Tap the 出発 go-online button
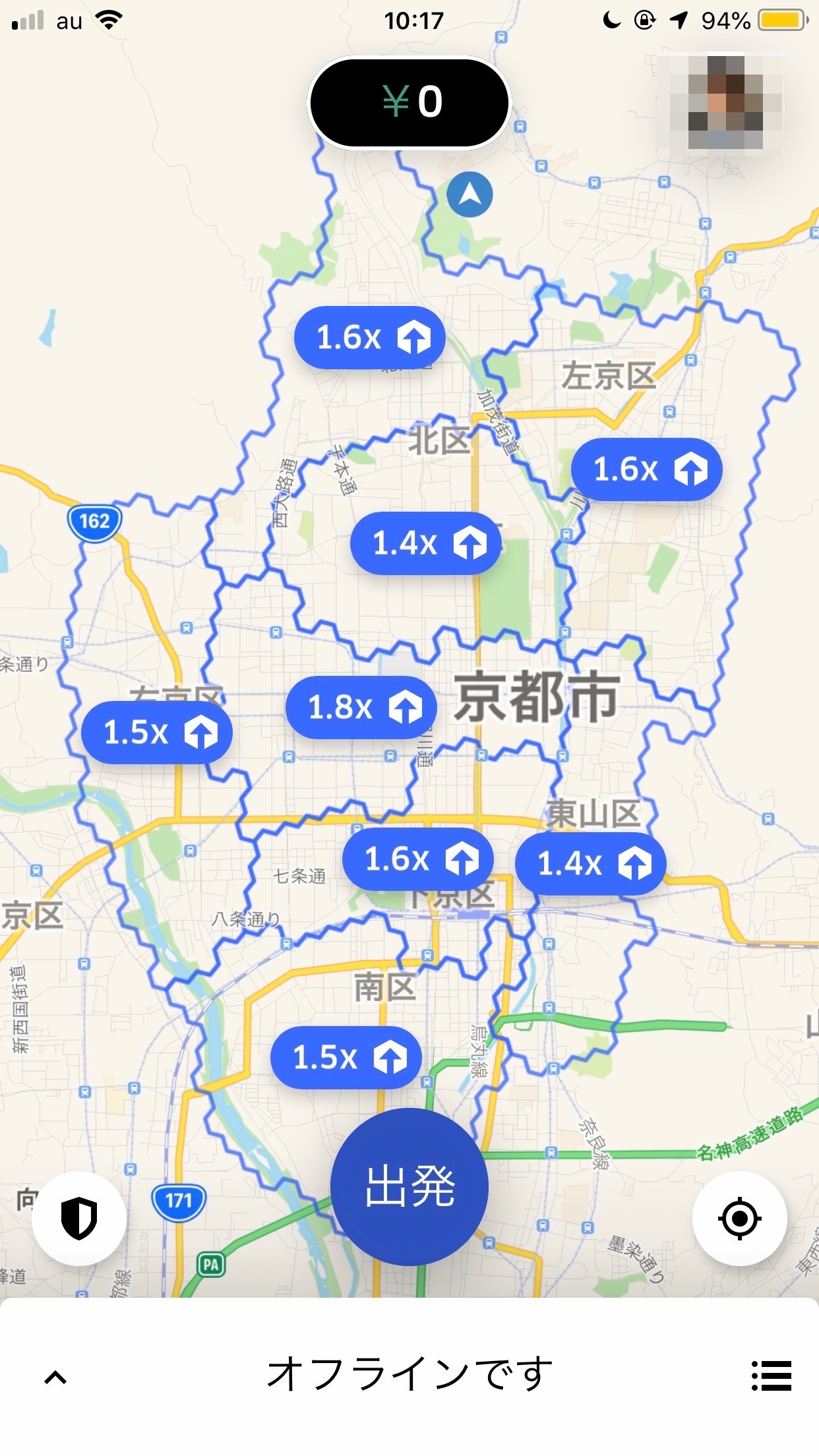Image resolution: width=819 pixels, height=1456 pixels. pyautogui.click(x=409, y=1186)
